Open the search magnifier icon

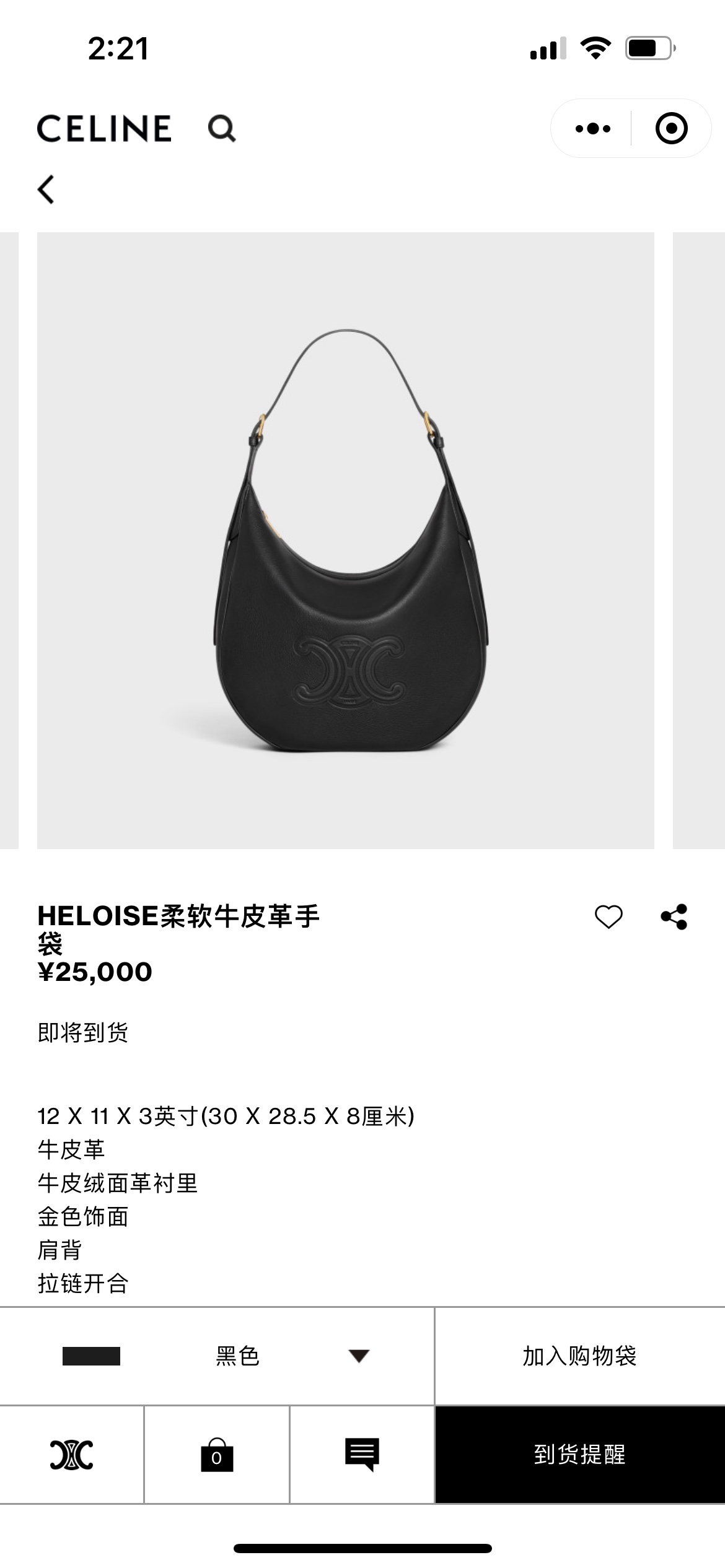pos(222,129)
